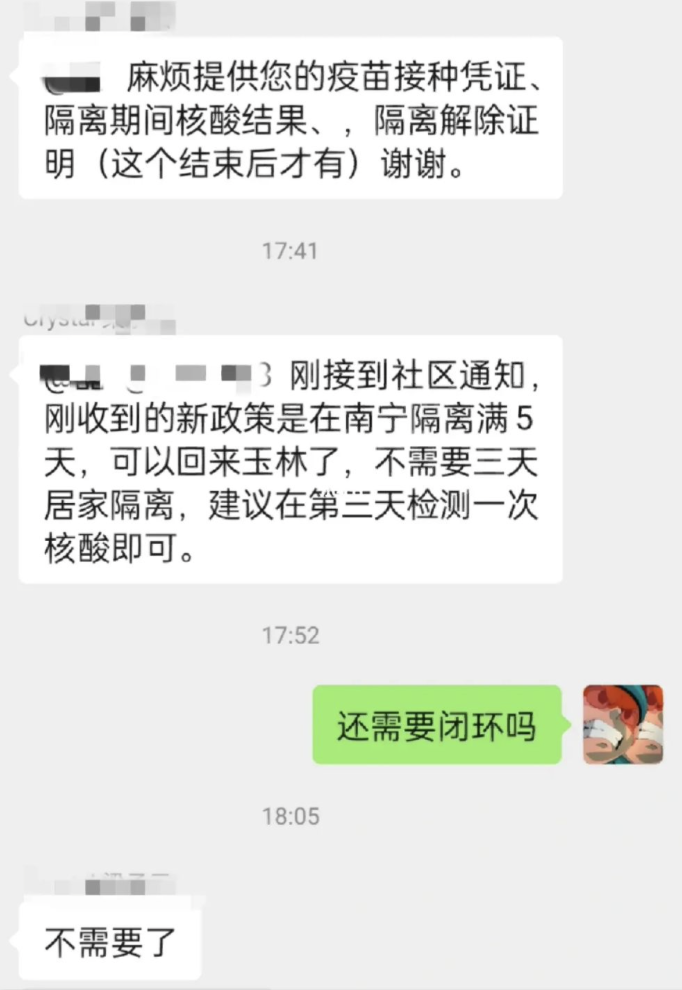This screenshot has height=990, width=682.
Task: Open the sender's avatar beside 还需要闭环吗
Action: click(x=623, y=725)
